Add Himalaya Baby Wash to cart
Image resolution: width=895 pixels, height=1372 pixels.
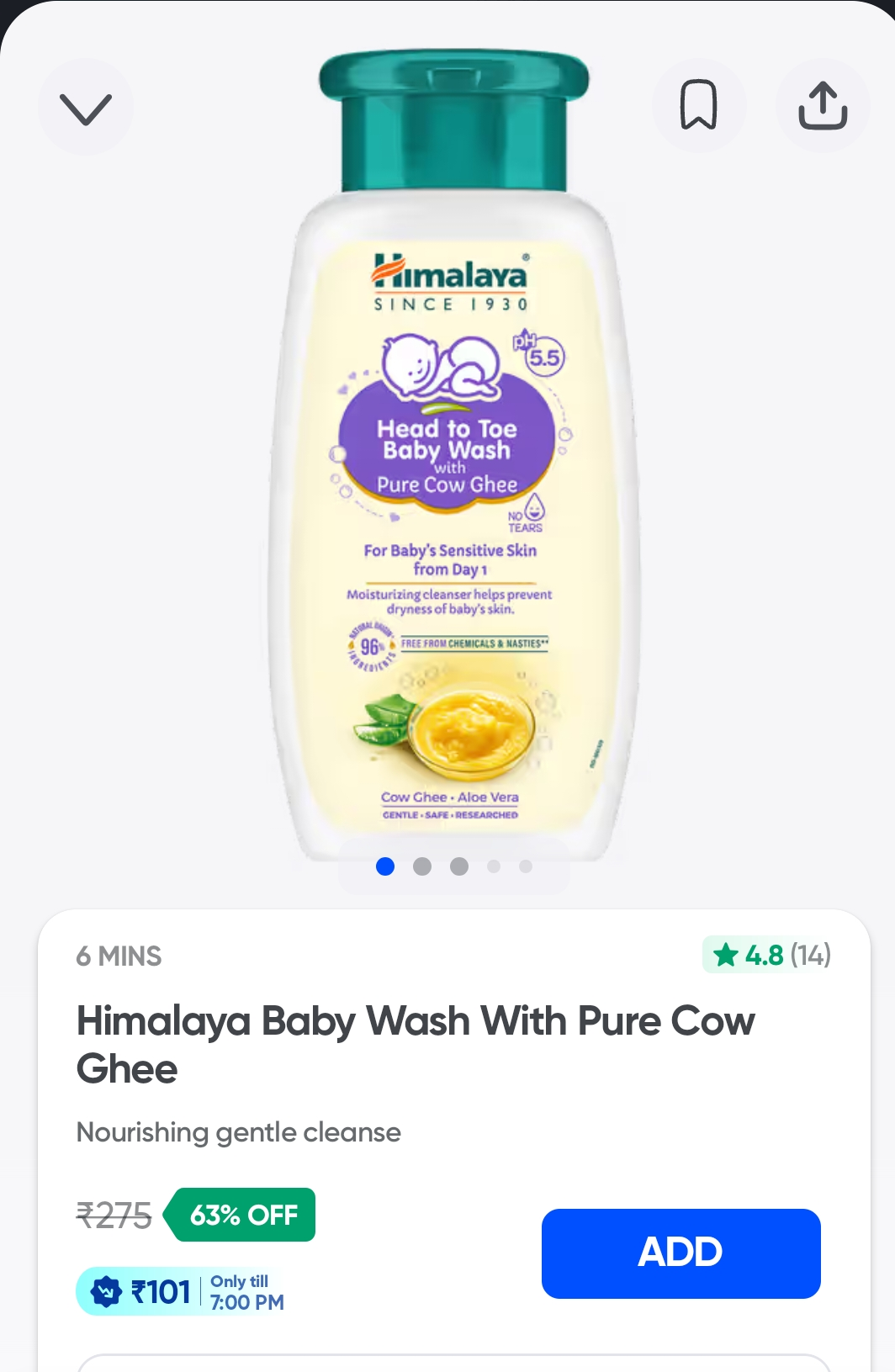pyautogui.click(x=681, y=1253)
